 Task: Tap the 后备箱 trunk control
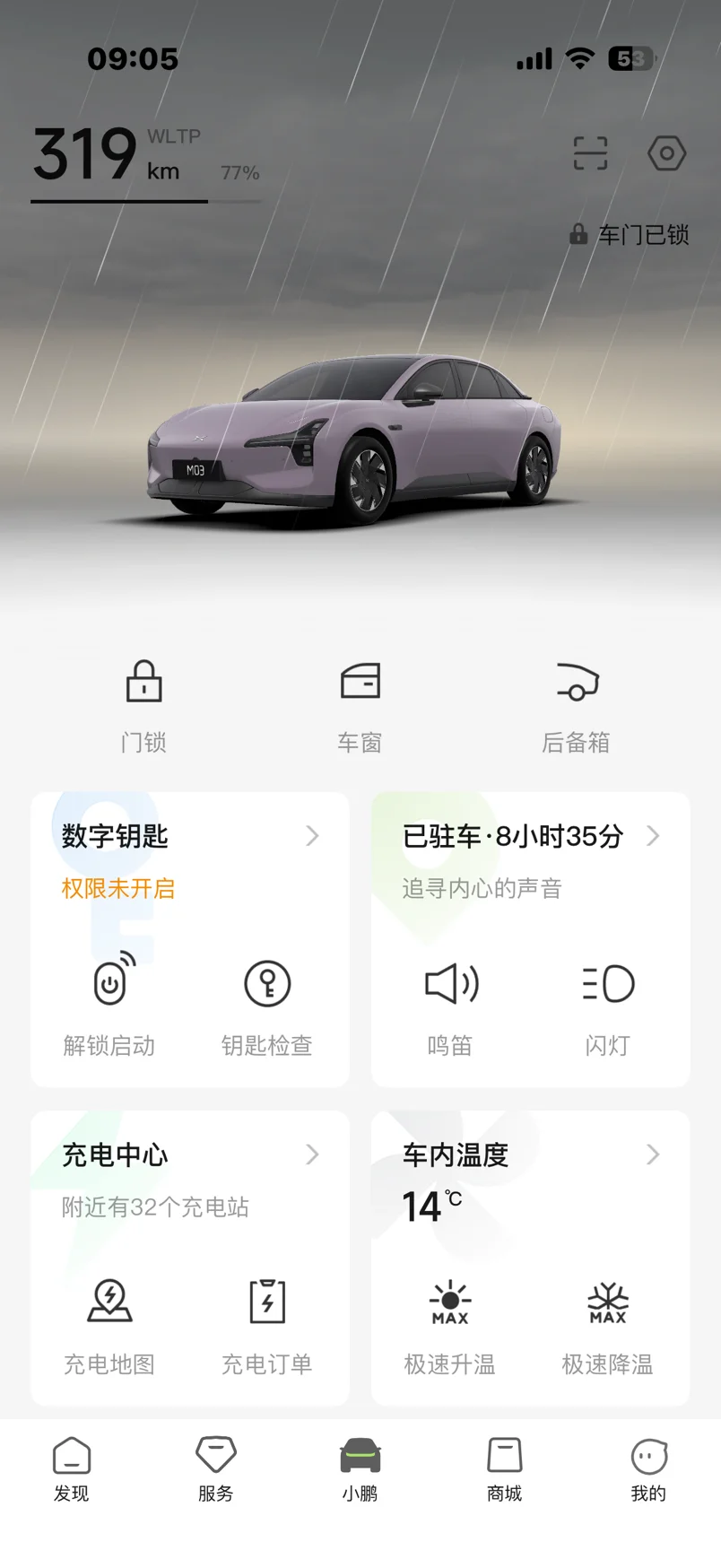[576, 704]
